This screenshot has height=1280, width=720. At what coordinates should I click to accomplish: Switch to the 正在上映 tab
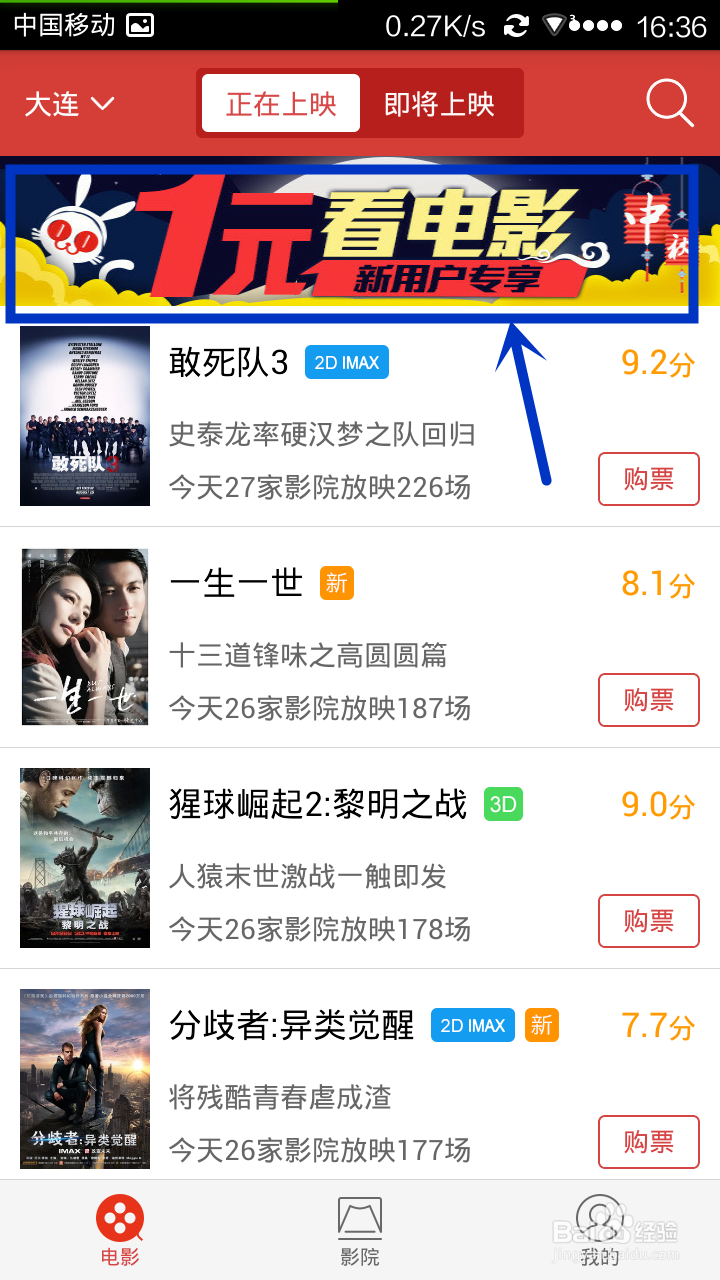[281, 103]
